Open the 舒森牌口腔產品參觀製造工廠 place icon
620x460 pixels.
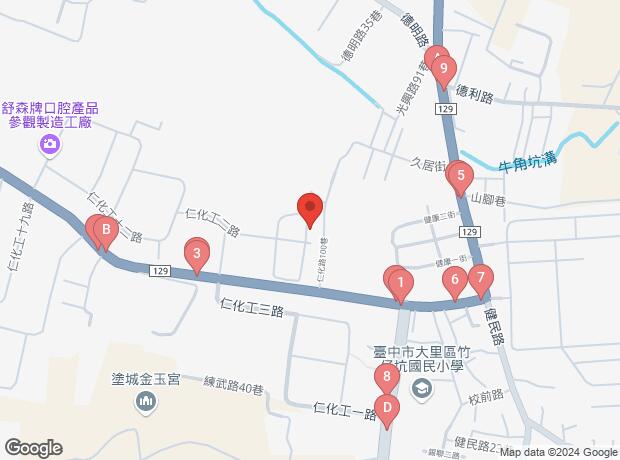[50, 147]
